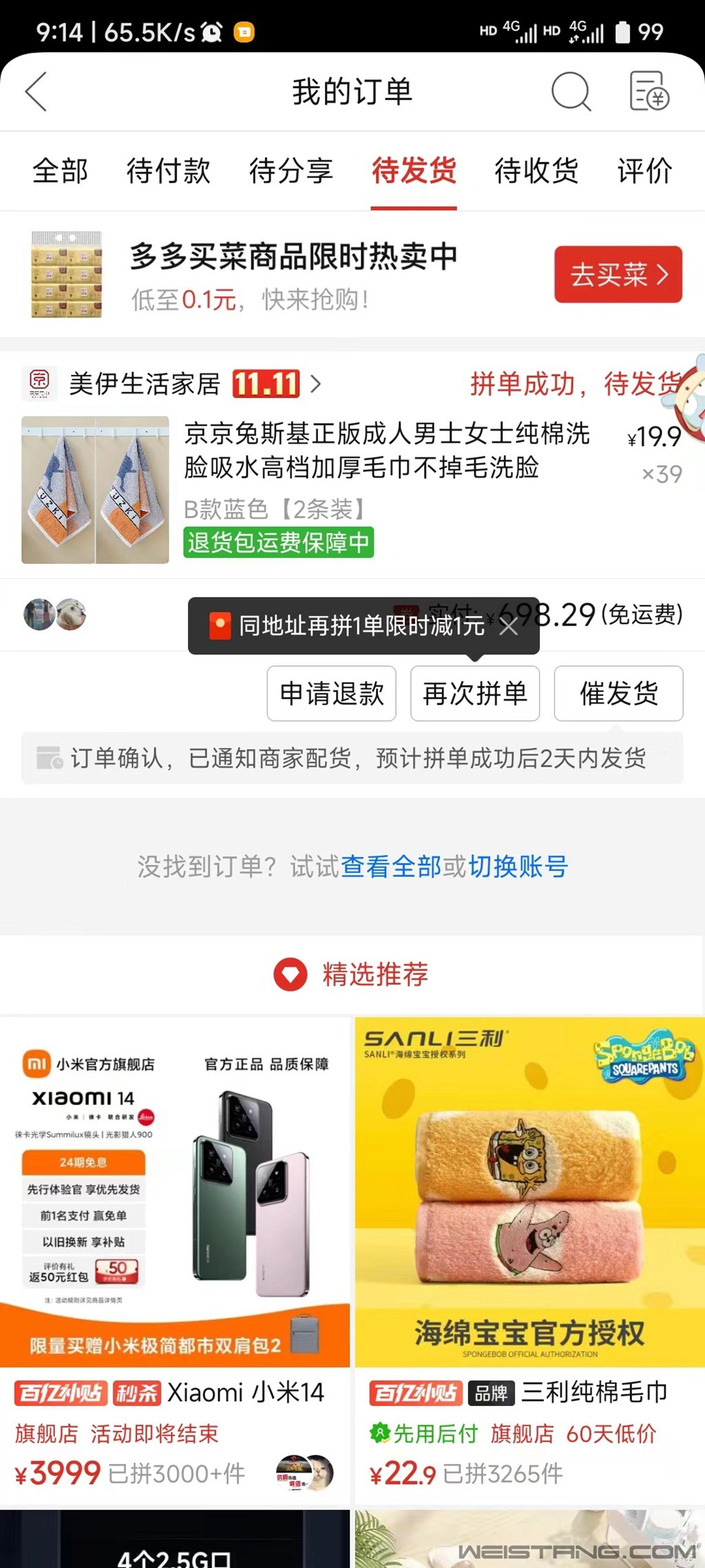
Task: Open the 三利纯棉毛巾 product card
Action: point(529,1240)
